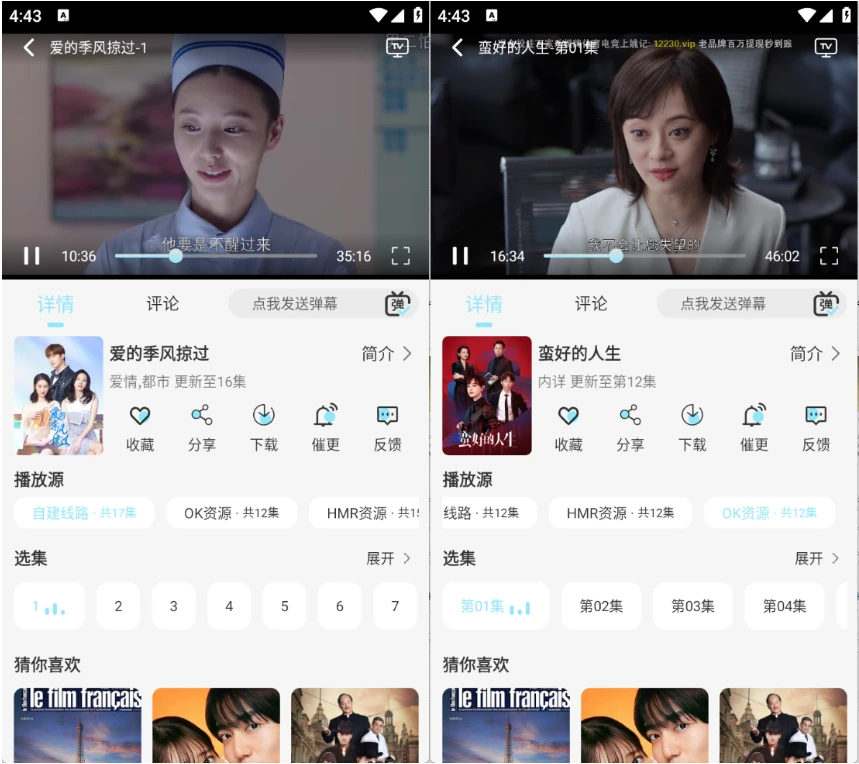The width and height of the screenshot is (859, 764).
Task: Open 反馈 for 蛮好的人生
Action: (816, 427)
